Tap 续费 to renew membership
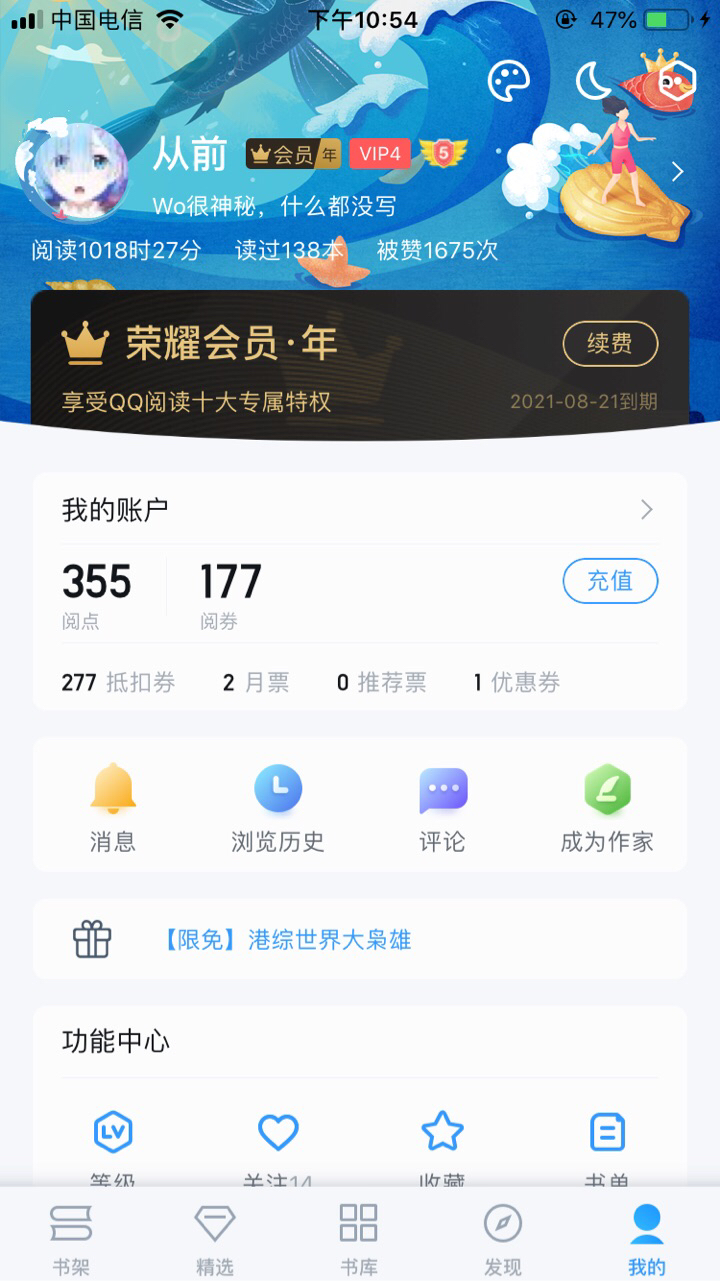Screen dimensions: 720x1281 [609, 344]
